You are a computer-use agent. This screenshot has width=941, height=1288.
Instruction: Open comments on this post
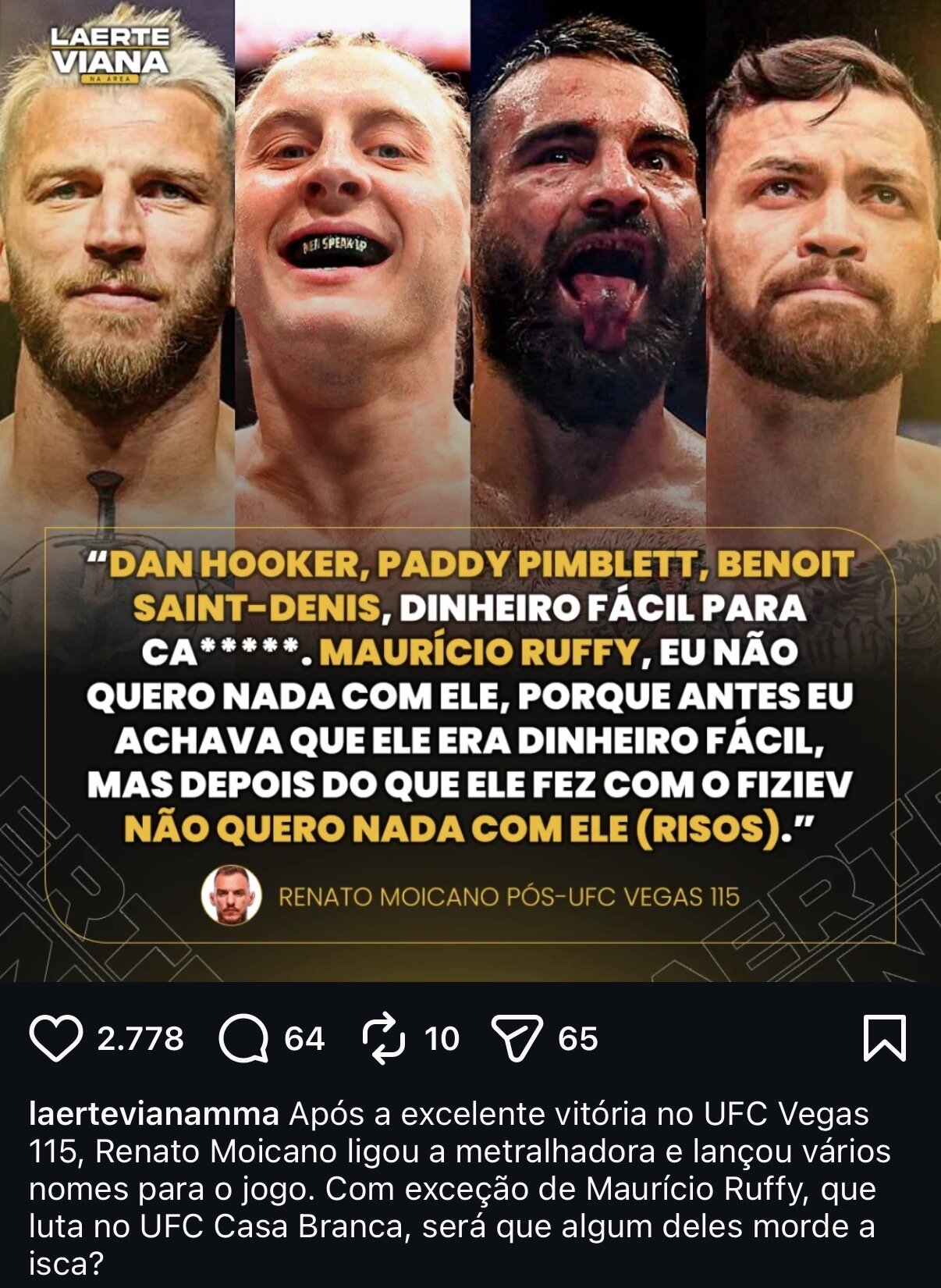tap(243, 1039)
